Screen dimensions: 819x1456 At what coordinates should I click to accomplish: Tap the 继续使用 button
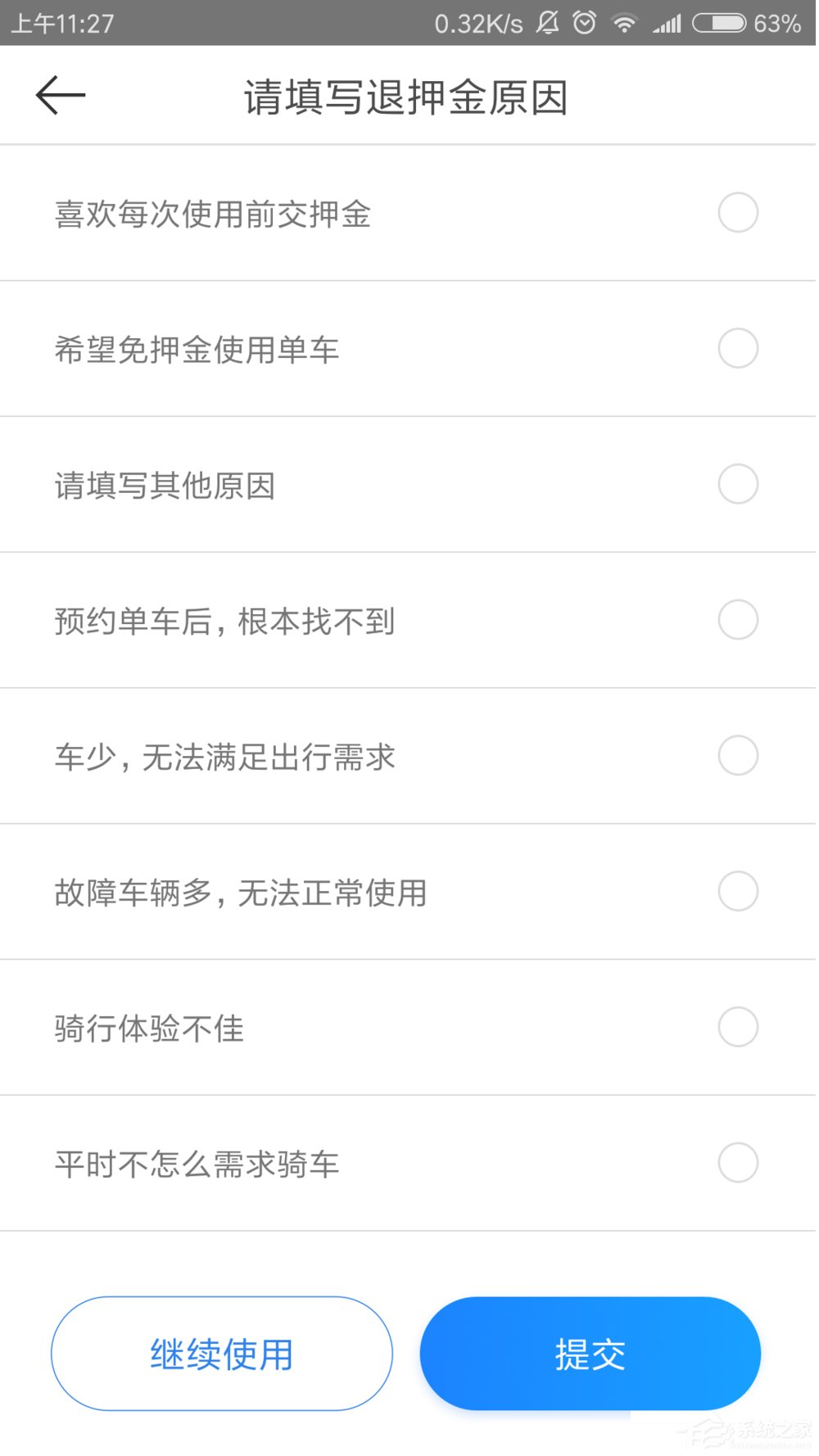[x=221, y=1354]
